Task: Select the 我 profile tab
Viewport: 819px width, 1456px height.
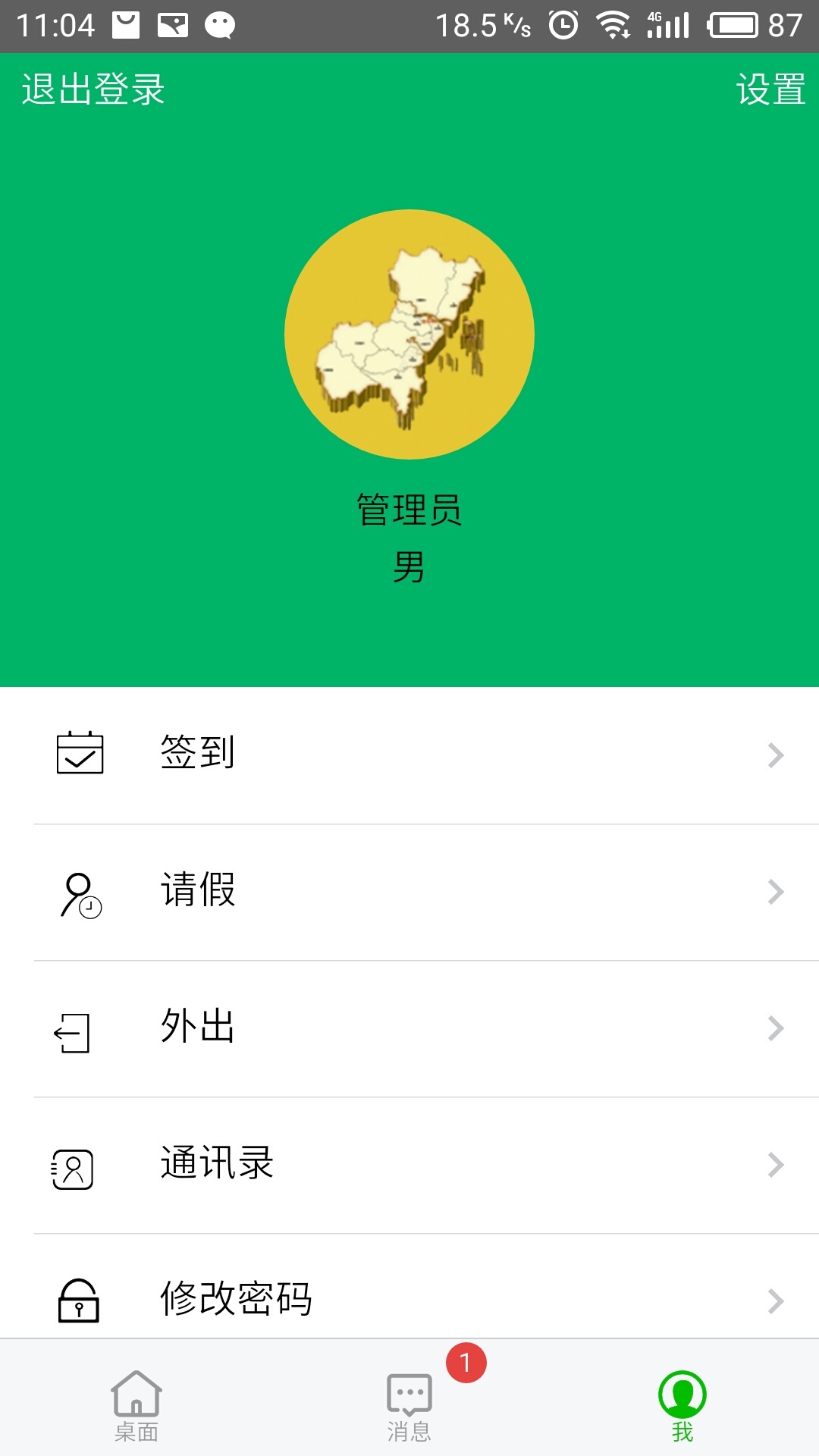Action: (x=682, y=1404)
